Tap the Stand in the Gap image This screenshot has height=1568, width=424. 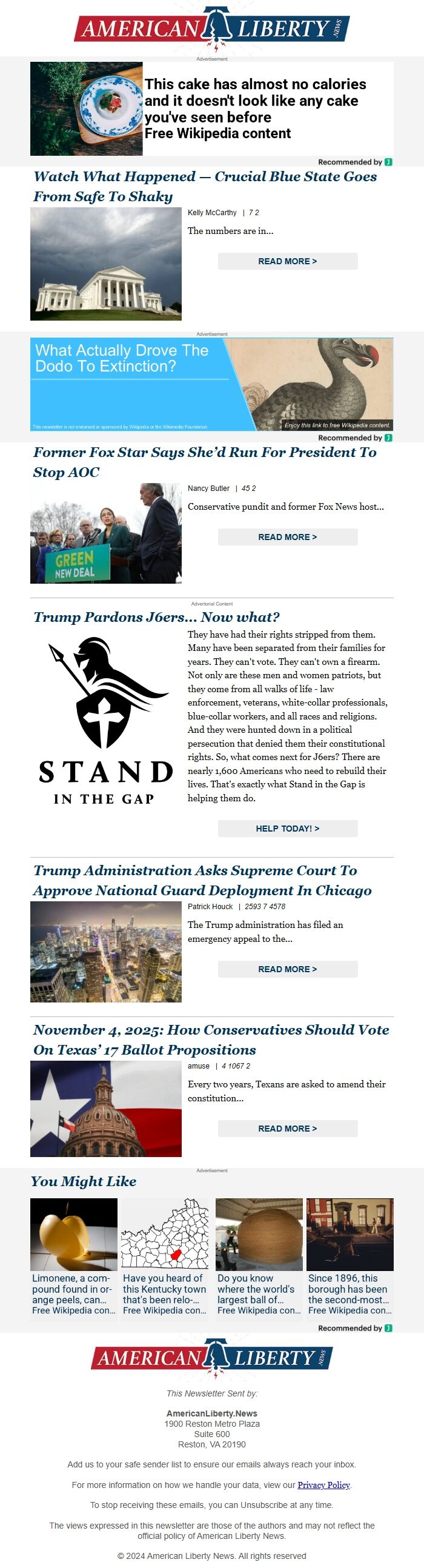tap(106, 721)
